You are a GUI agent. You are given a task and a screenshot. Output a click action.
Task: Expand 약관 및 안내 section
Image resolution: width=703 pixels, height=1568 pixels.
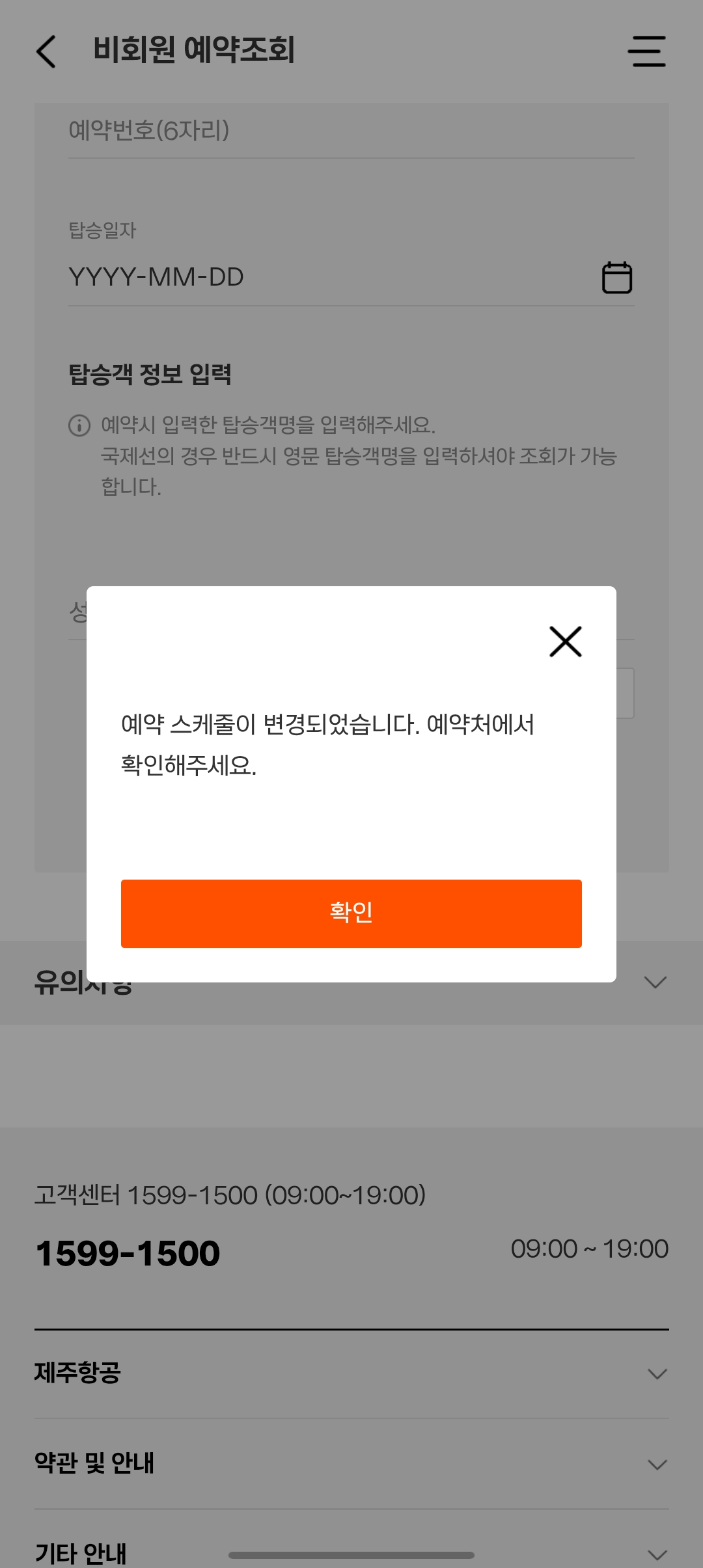pyautogui.click(x=657, y=1464)
